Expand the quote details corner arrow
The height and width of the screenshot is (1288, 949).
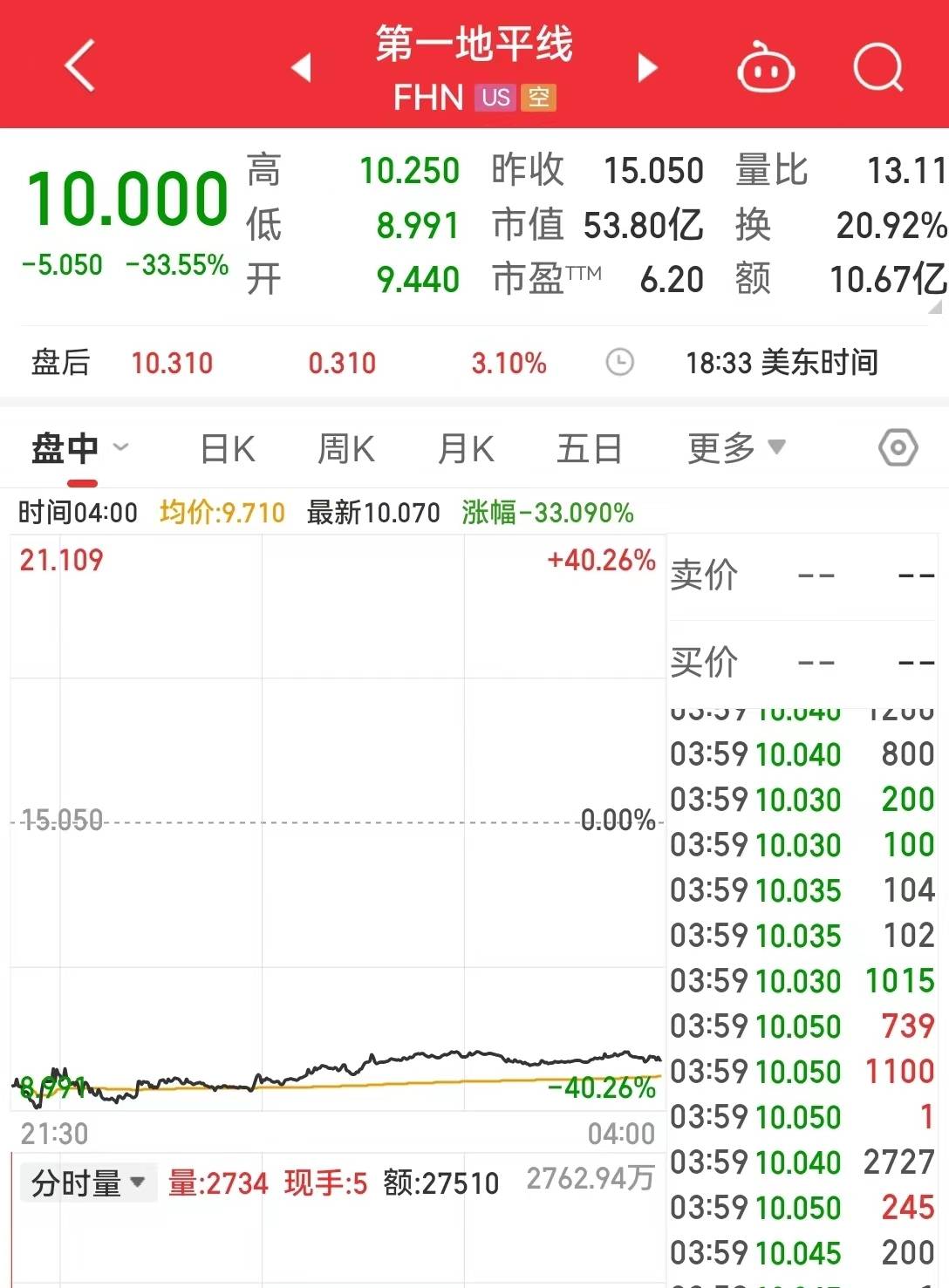point(935,307)
